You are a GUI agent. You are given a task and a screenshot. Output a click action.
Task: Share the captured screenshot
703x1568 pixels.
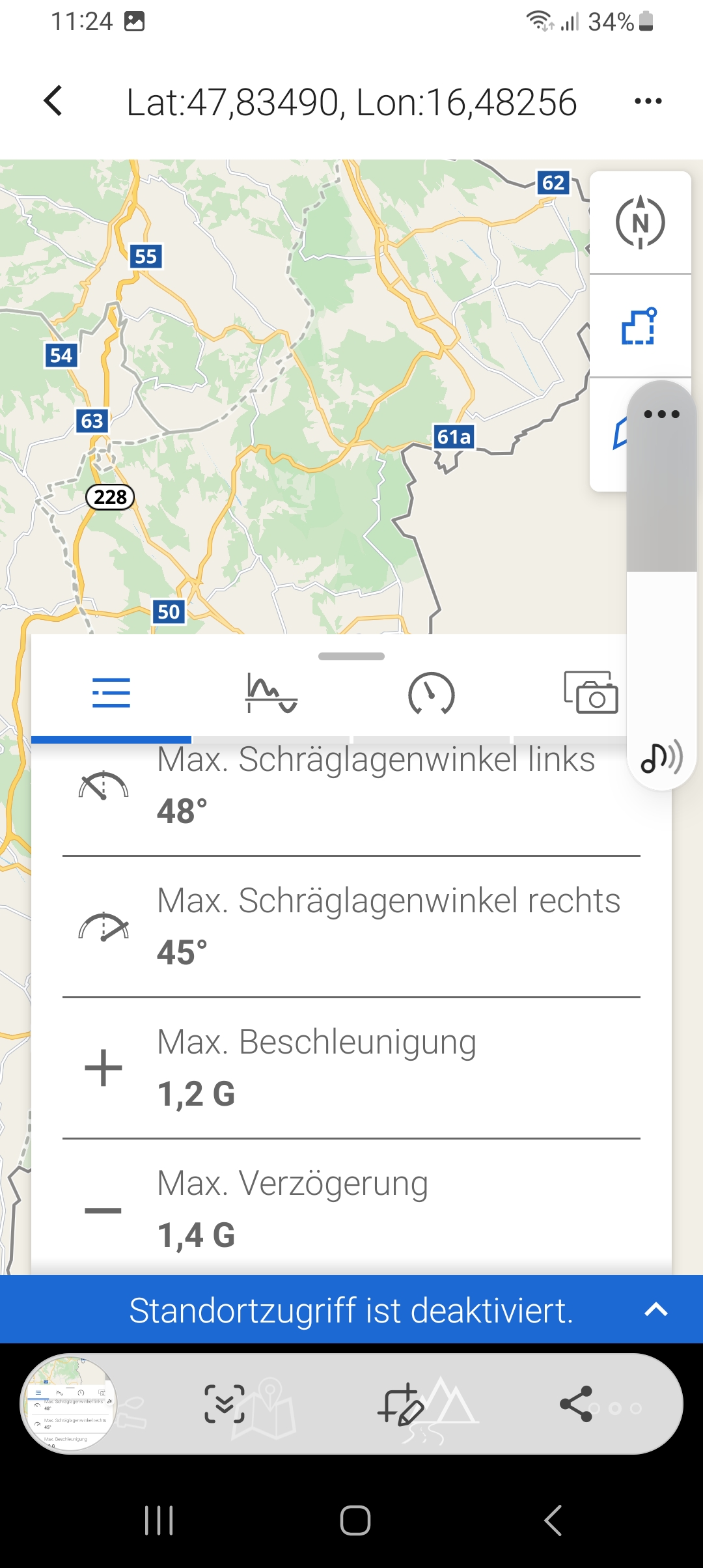(576, 1403)
